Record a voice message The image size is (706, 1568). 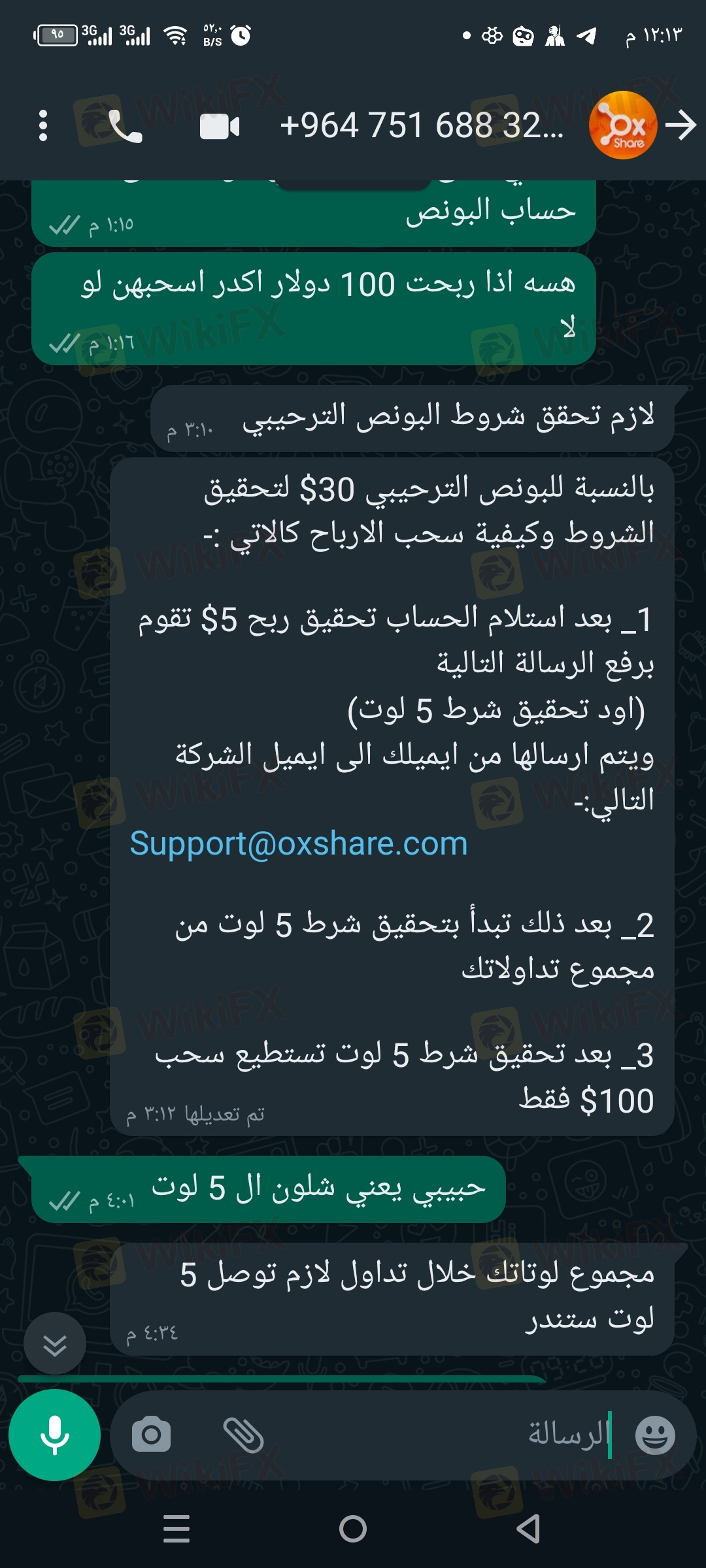coord(55,1435)
